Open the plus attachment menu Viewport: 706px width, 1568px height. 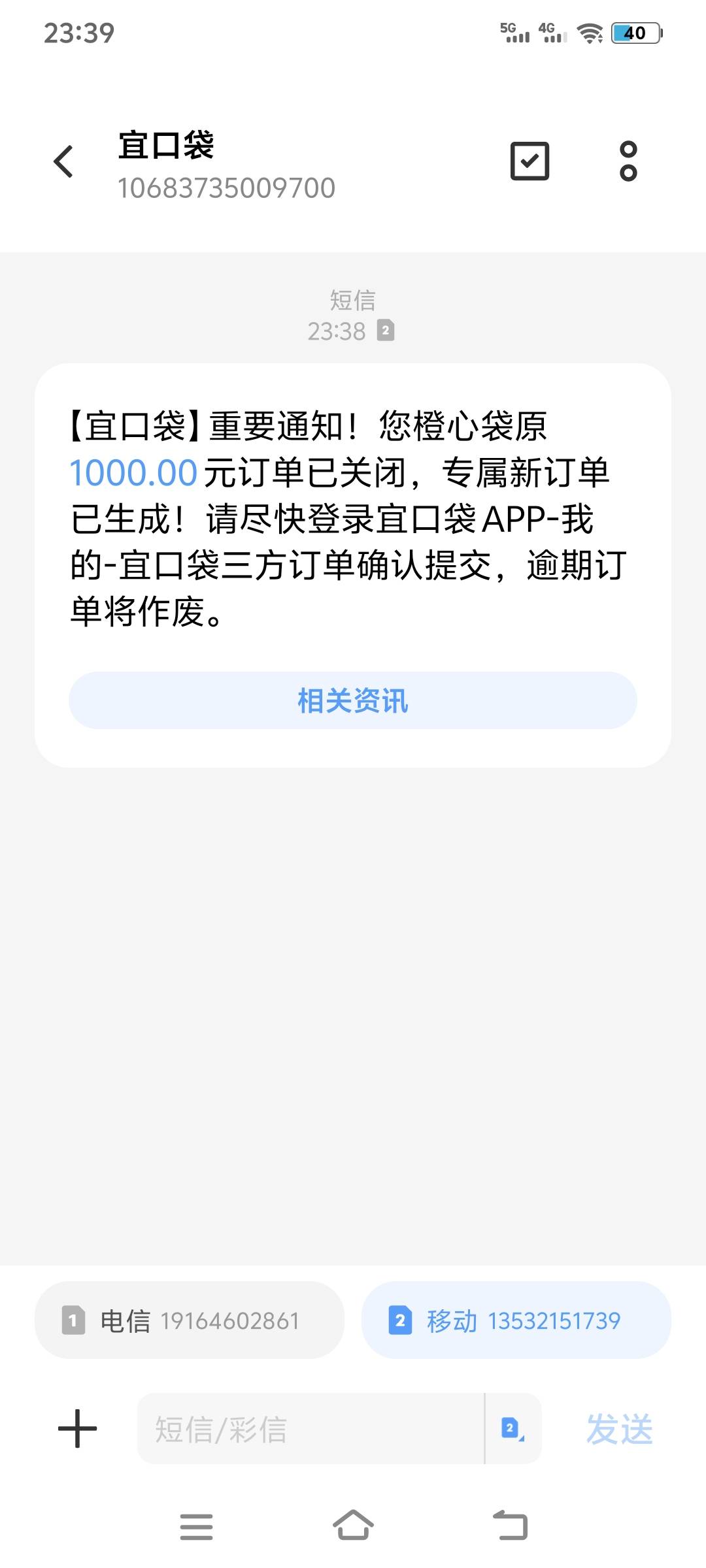pyautogui.click(x=78, y=1428)
